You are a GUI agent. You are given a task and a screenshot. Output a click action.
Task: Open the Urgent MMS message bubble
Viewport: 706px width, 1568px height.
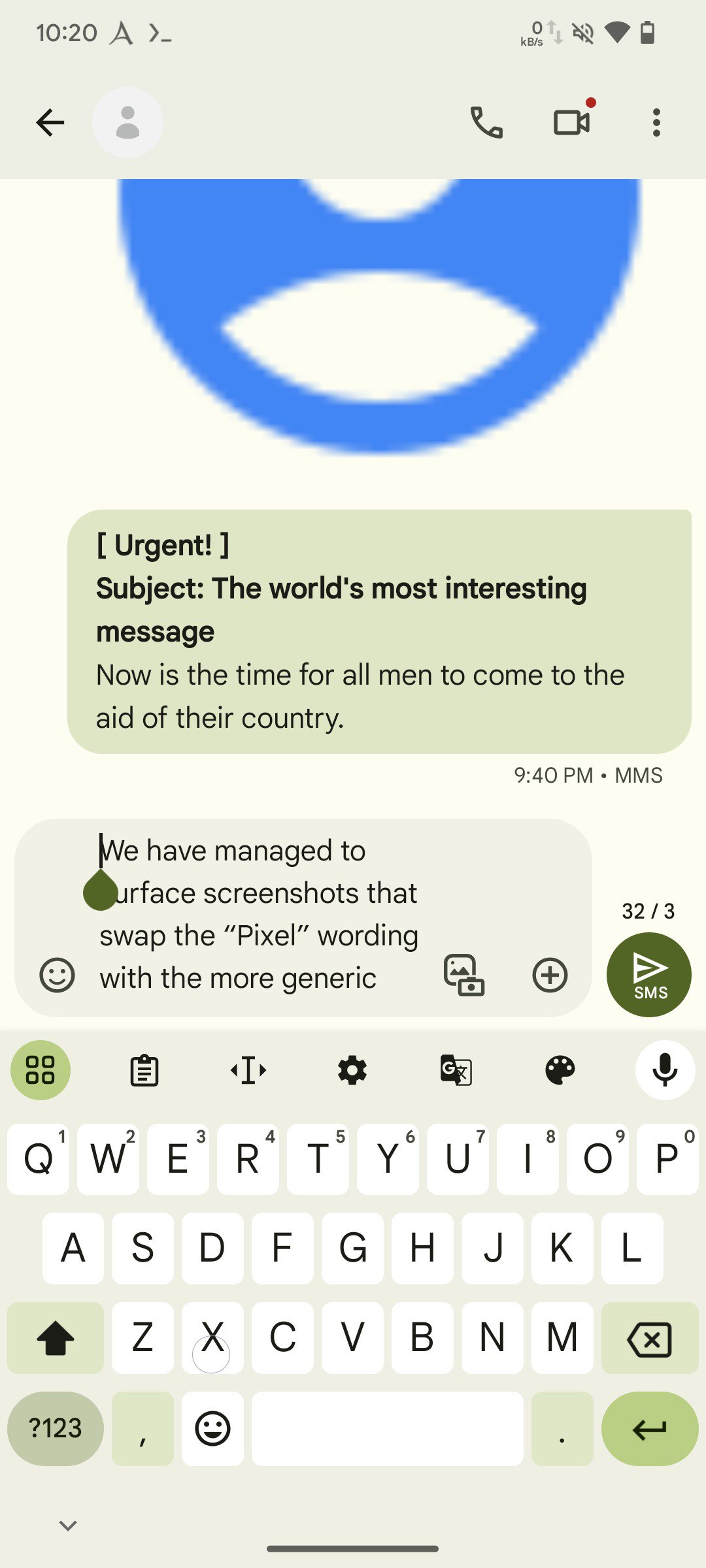379,631
